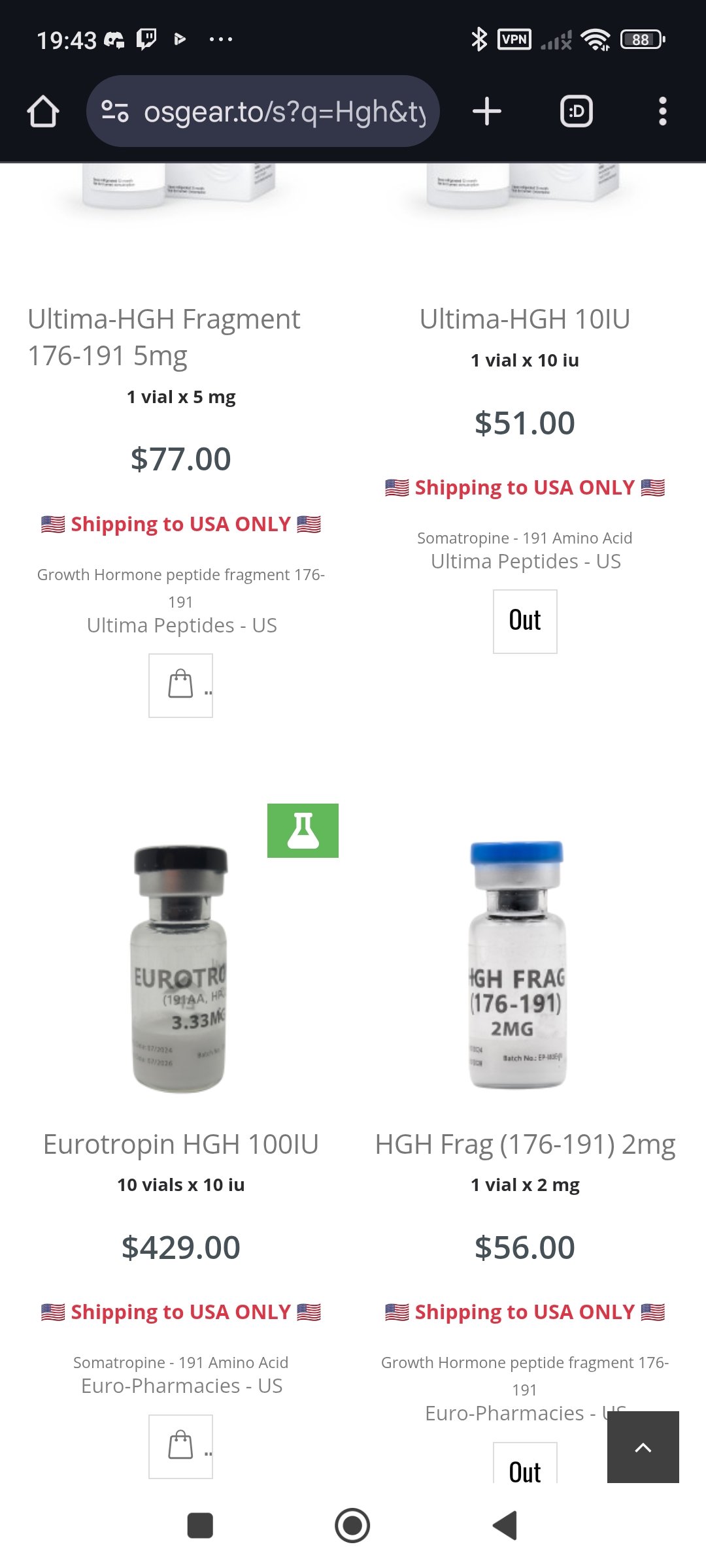706x1568 pixels.
Task: Add Ultima-HGH Fragment 5mg to cart
Action: (x=180, y=685)
